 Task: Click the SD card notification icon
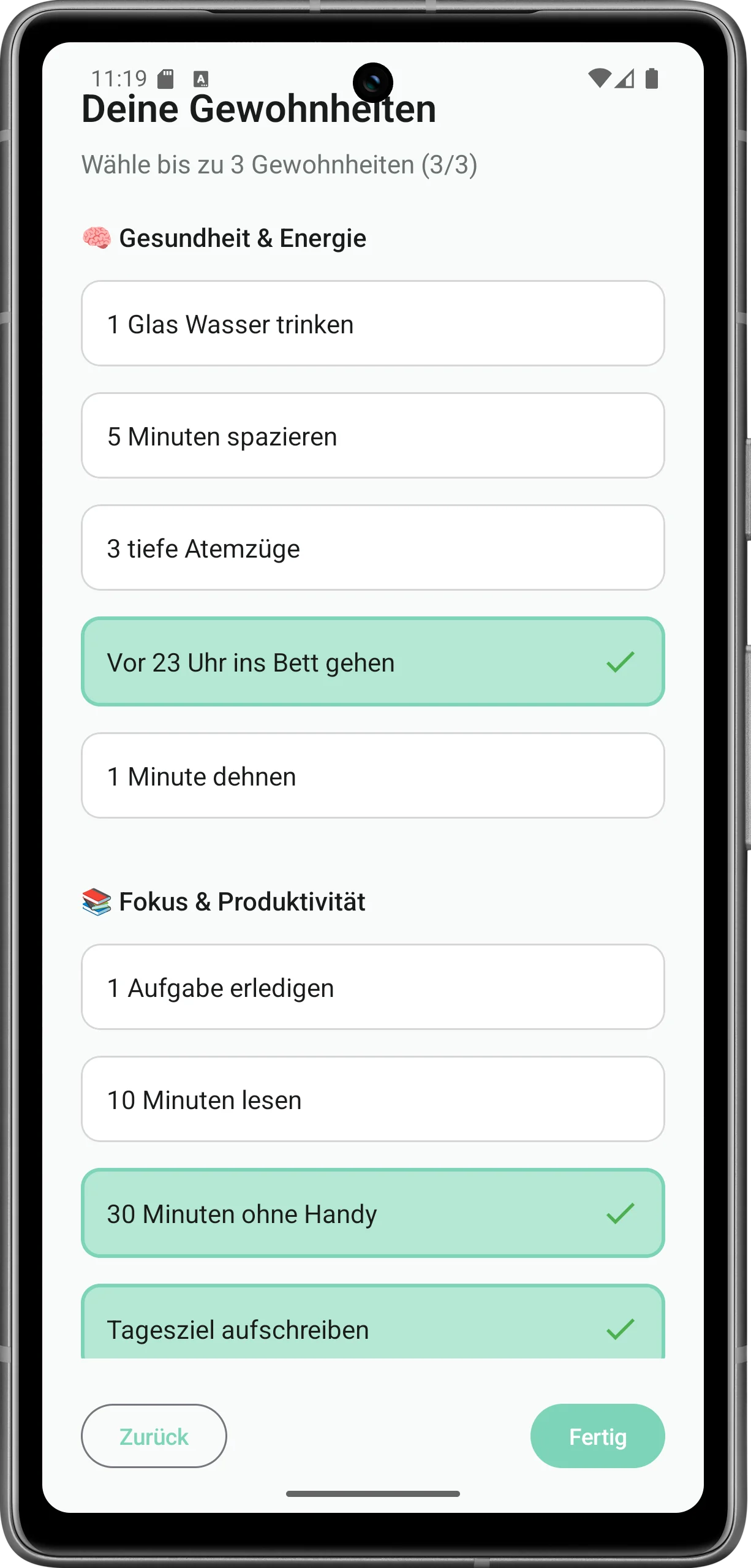tap(164, 78)
